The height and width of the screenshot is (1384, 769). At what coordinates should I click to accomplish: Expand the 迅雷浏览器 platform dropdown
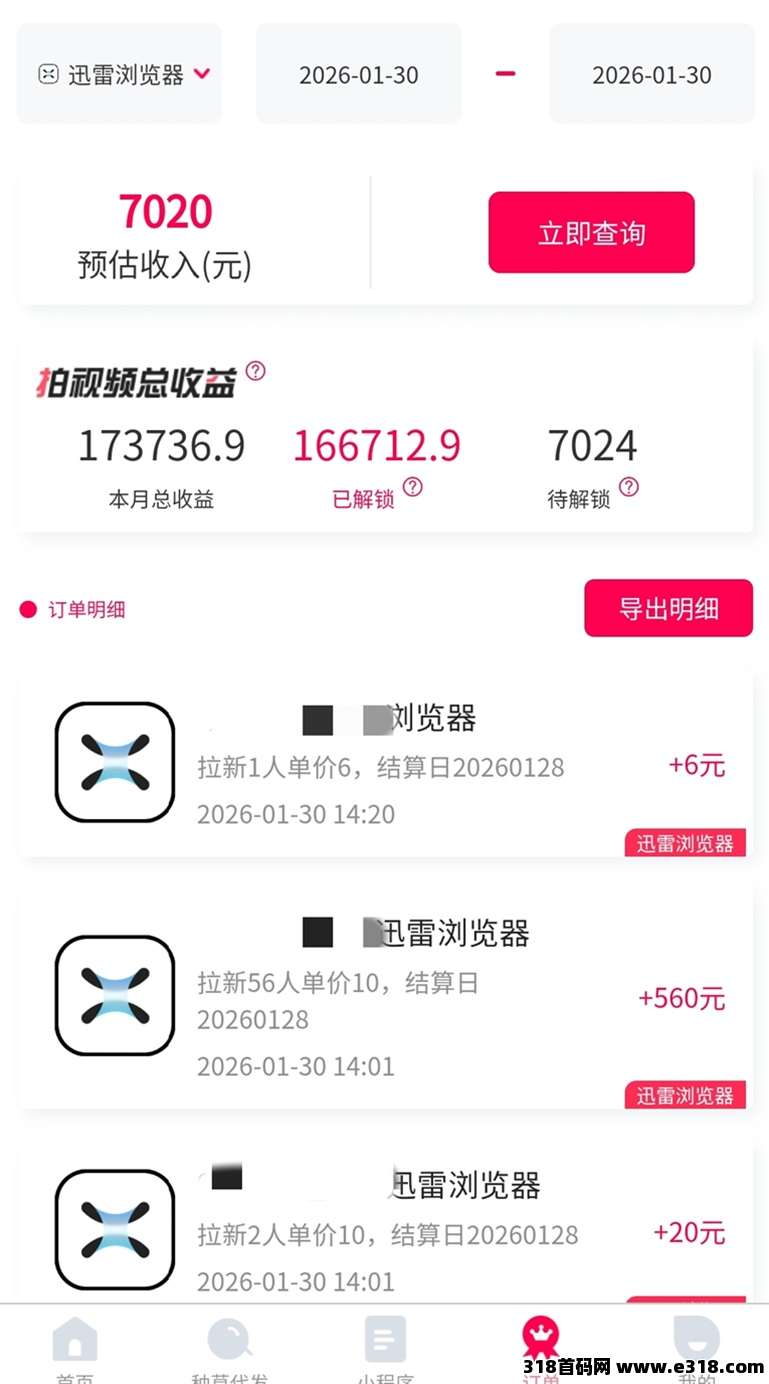click(x=120, y=75)
